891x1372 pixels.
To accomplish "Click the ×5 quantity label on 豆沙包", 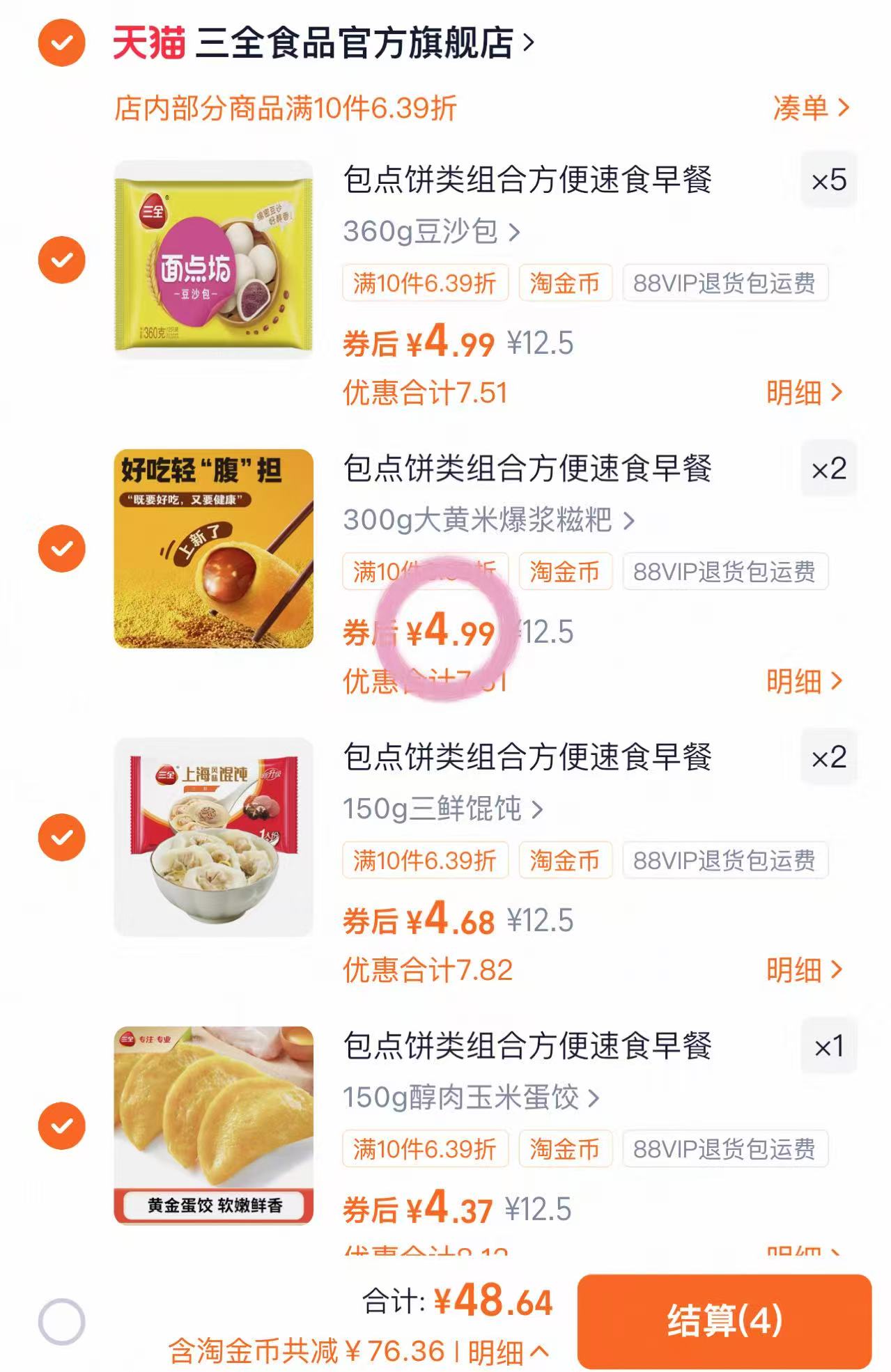I will pyautogui.click(x=829, y=180).
